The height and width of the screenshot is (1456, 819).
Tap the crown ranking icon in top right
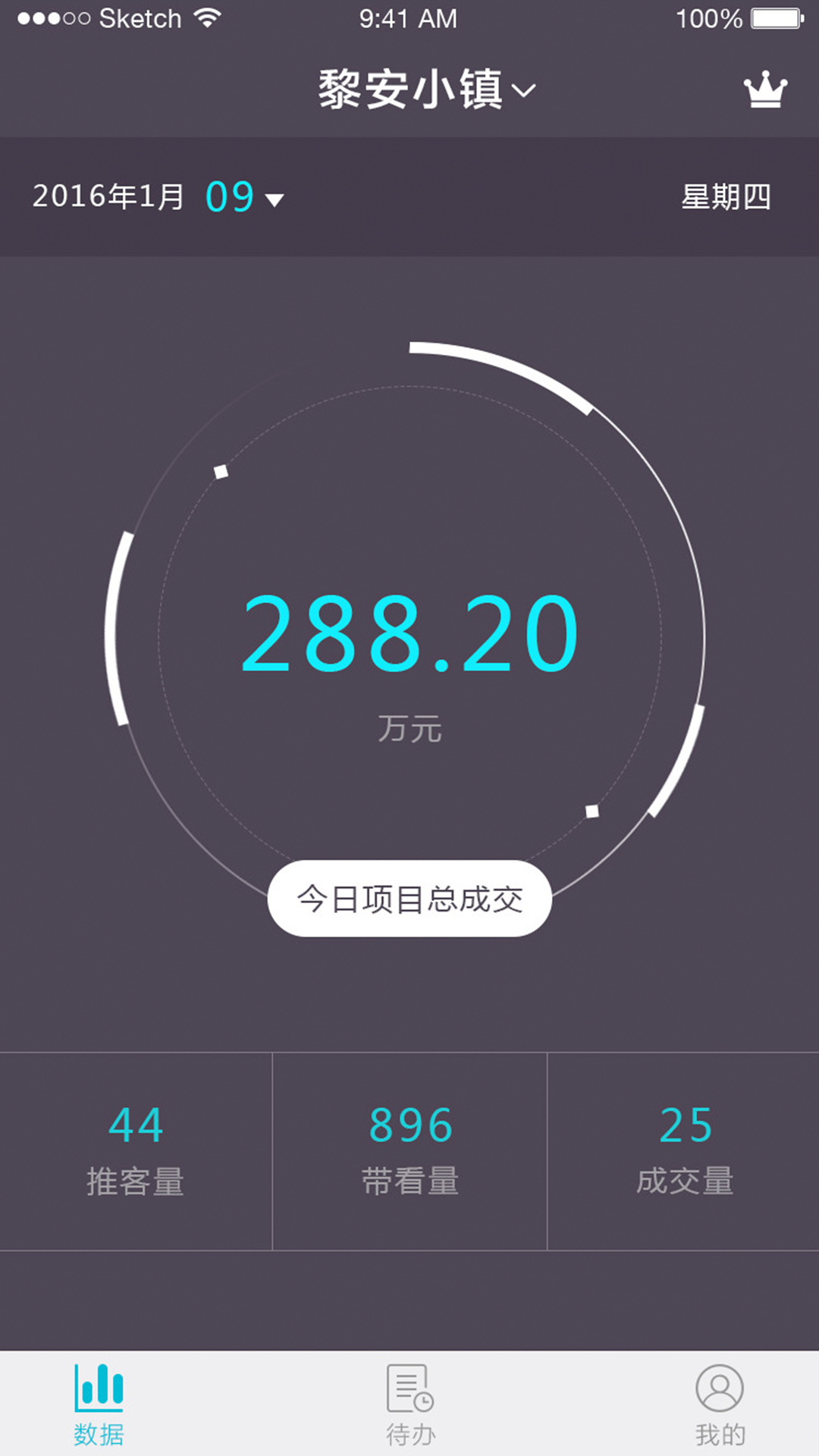click(765, 87)
